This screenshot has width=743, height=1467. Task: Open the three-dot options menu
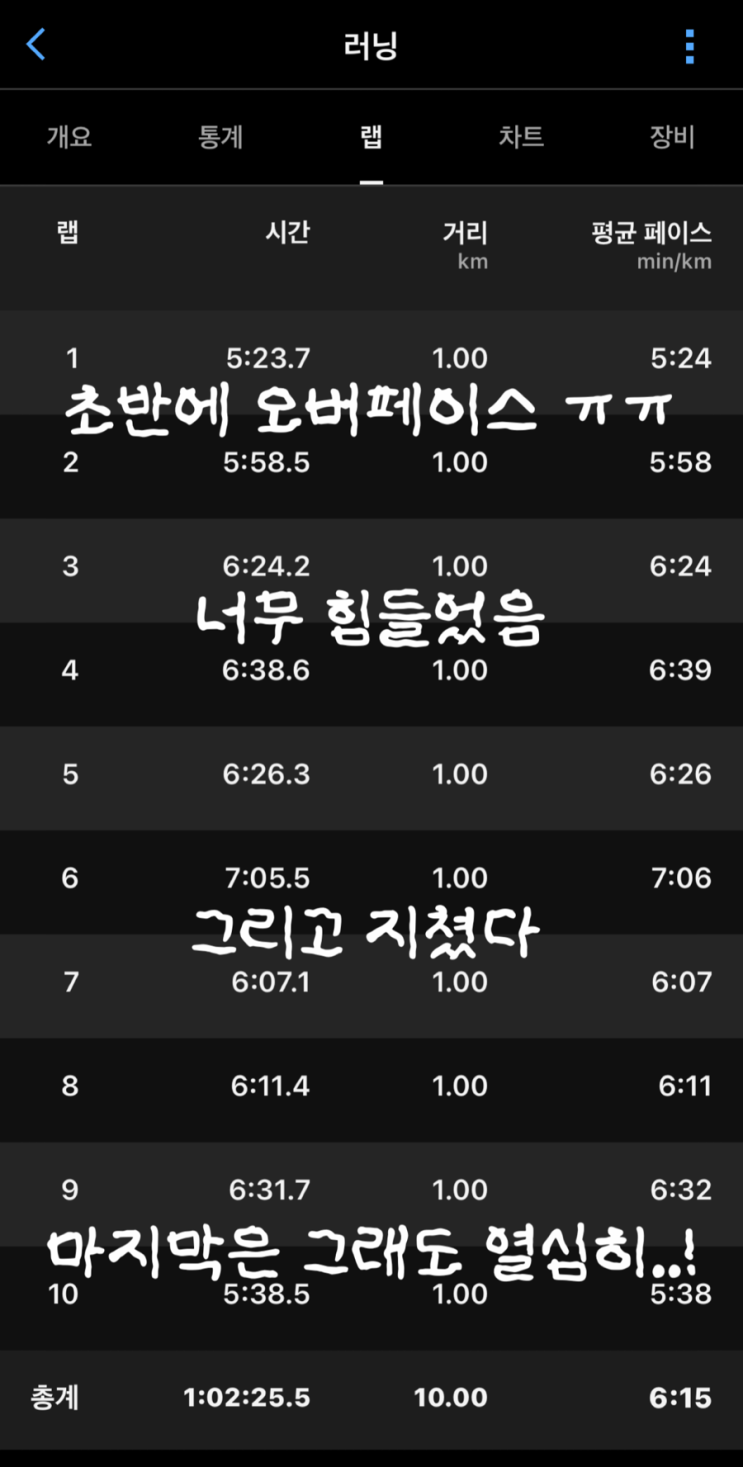[x=688, y=44]
